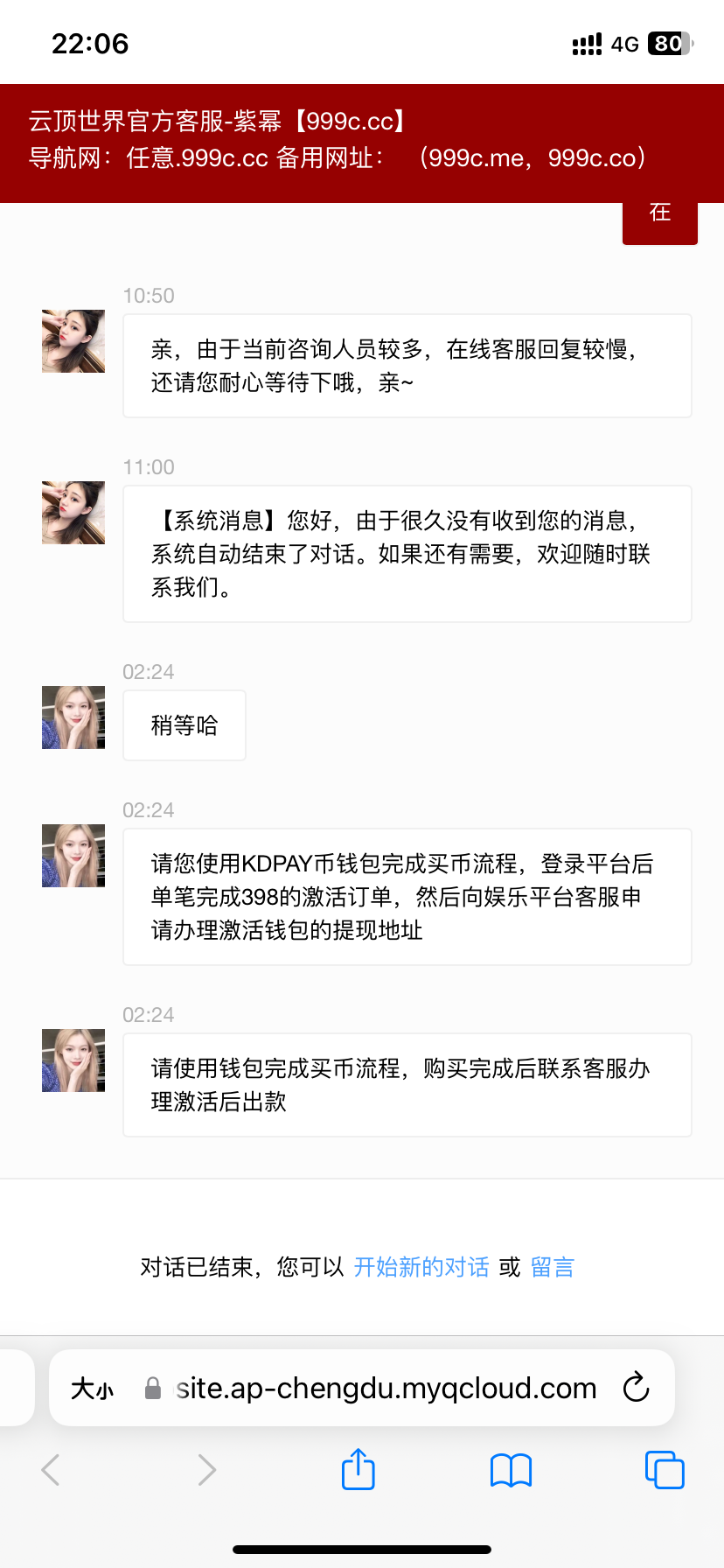Start a new chat via 开始新的对话 link
This screenshot has height=1568, width=724.
421,1267
